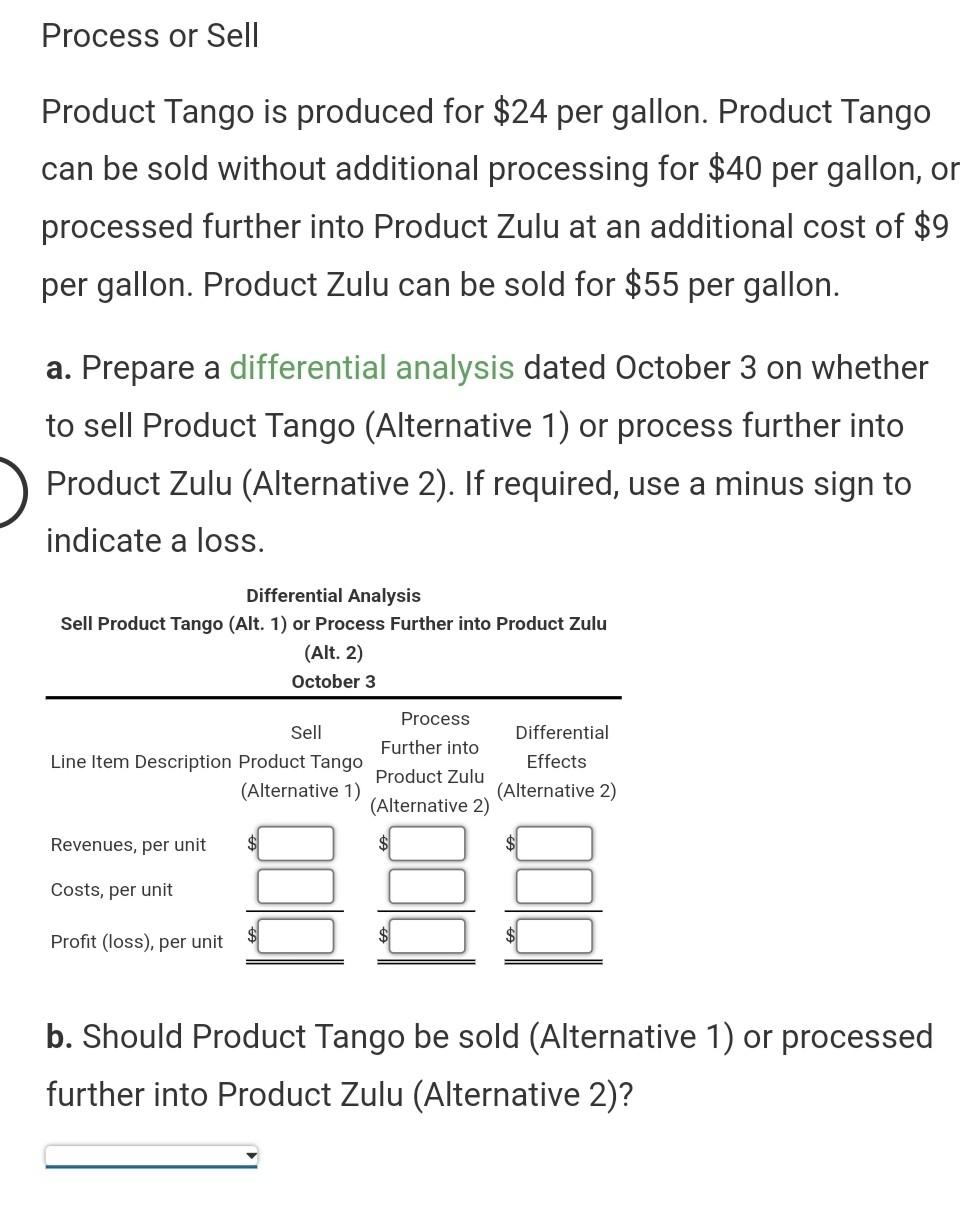This screenshot has height=1207, width=966.
Task: Click the October 3 table heading
Action: point(333,681)
